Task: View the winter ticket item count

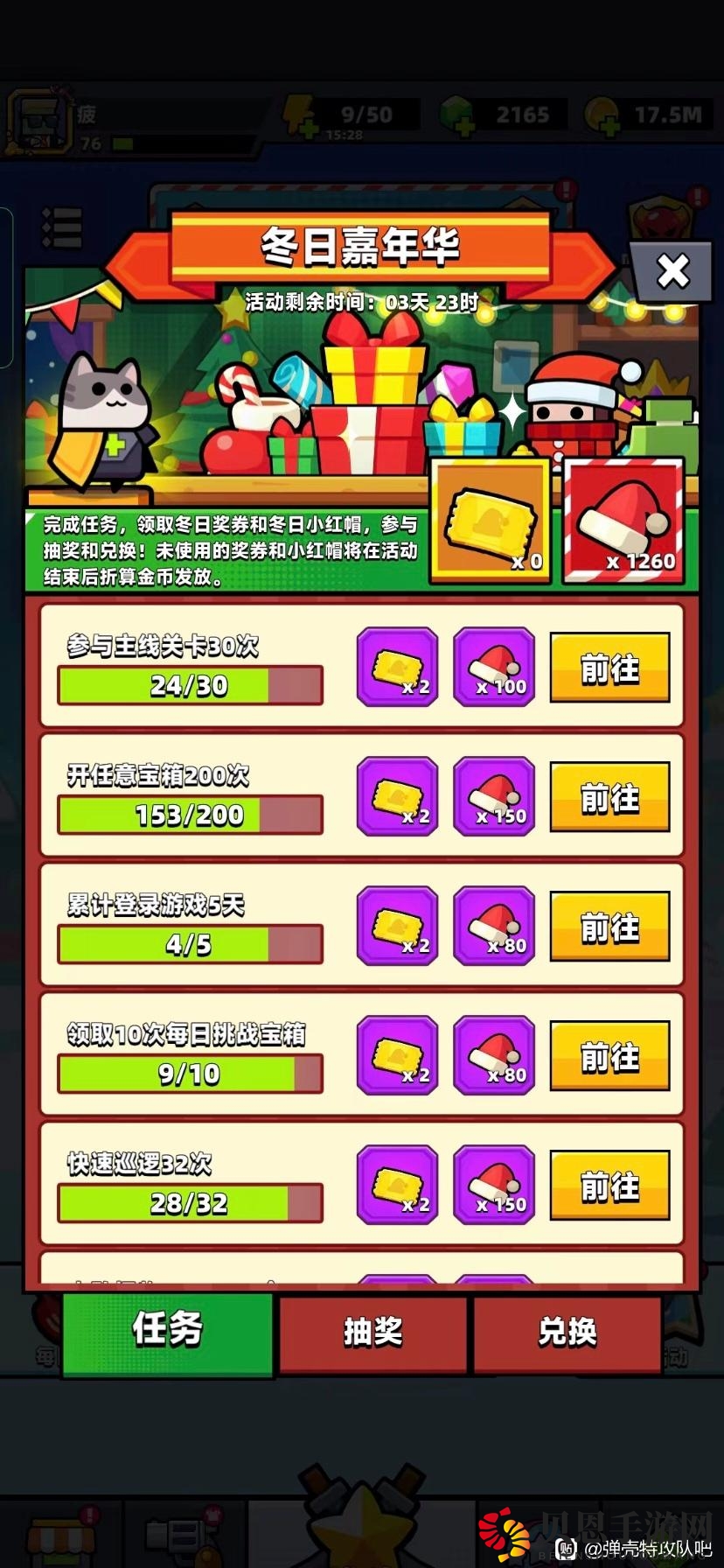Action: pyautogui.click(x=491, y=523)
